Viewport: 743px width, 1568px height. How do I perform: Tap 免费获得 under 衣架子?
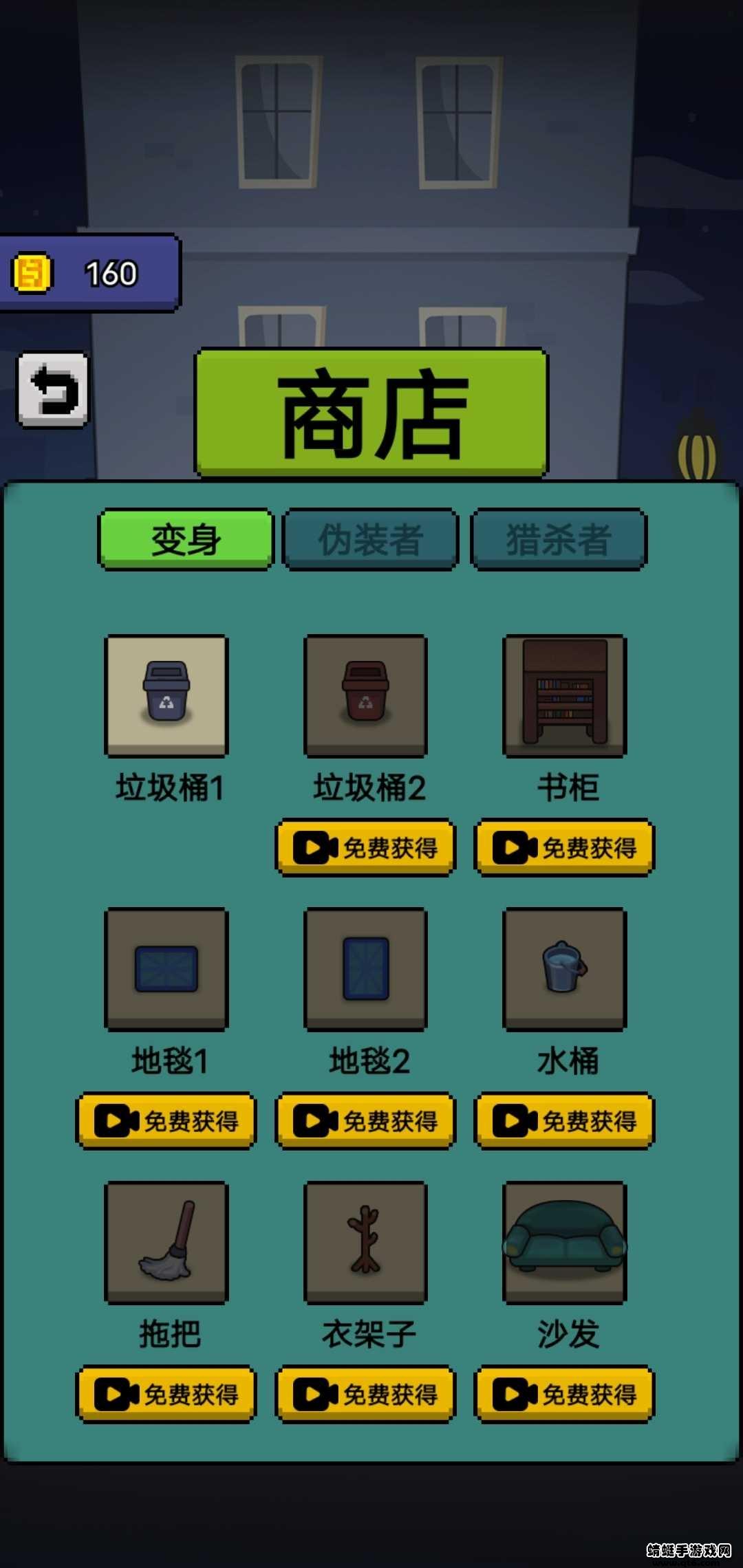365,1394
